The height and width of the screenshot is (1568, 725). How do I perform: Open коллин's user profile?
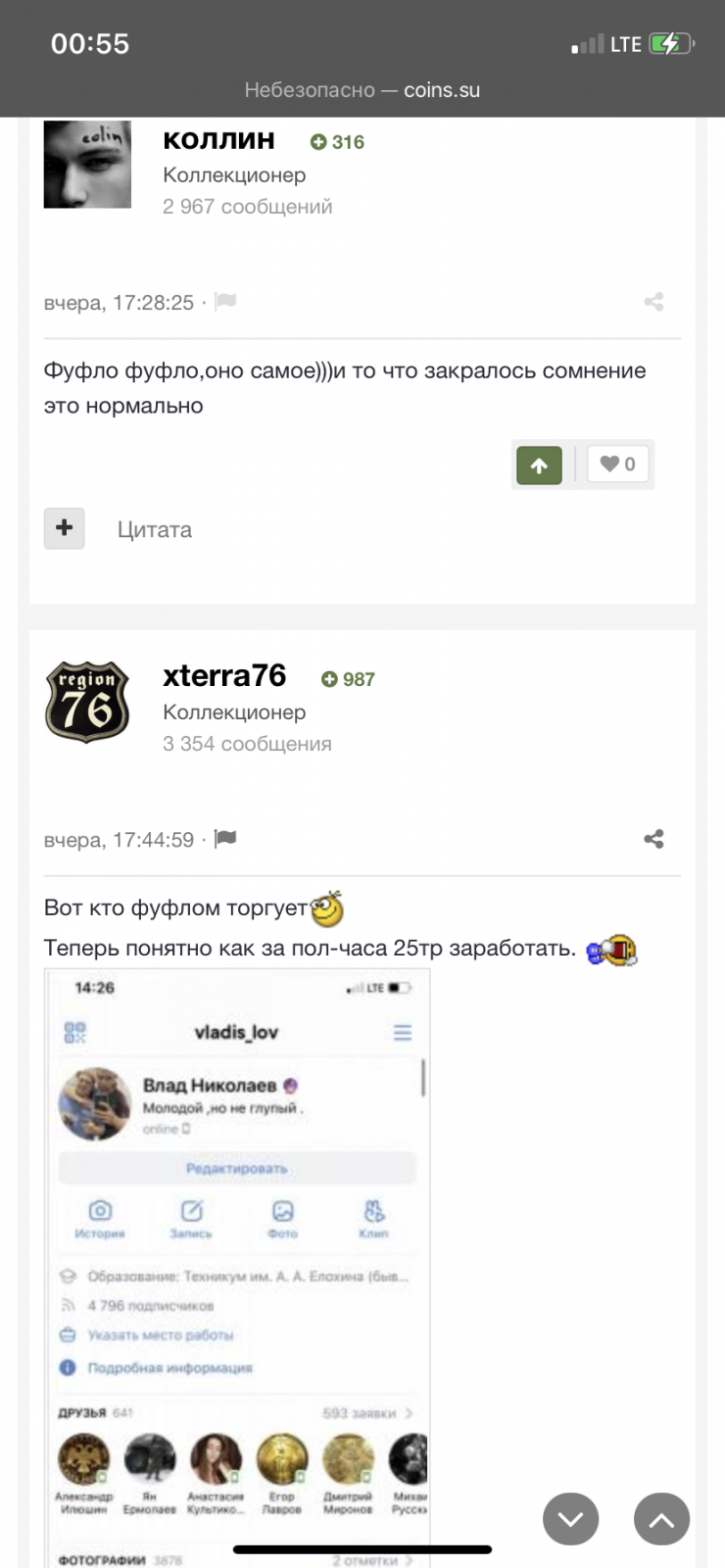point(218,140)
